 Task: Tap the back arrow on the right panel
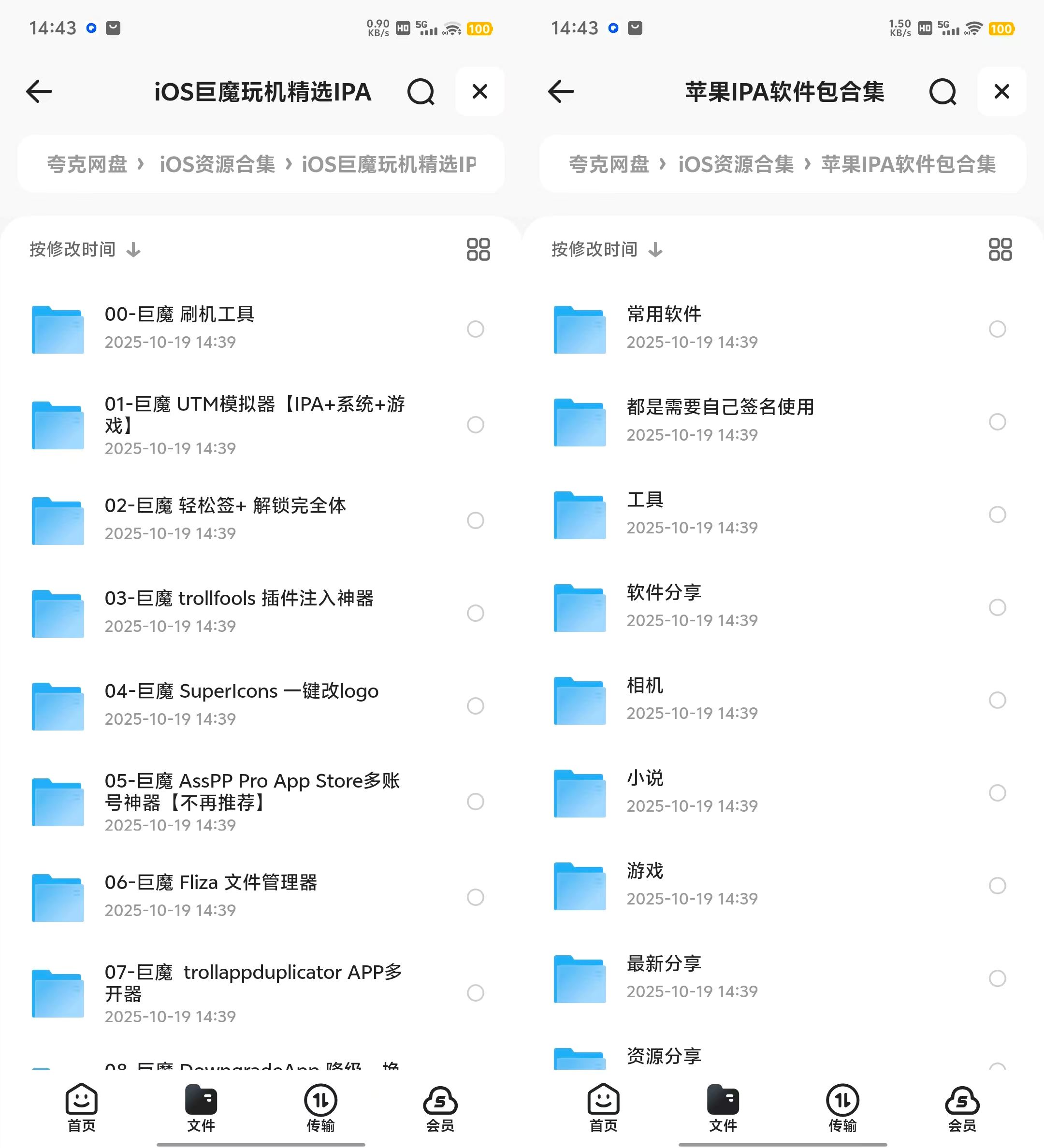[x=561, y=92]
